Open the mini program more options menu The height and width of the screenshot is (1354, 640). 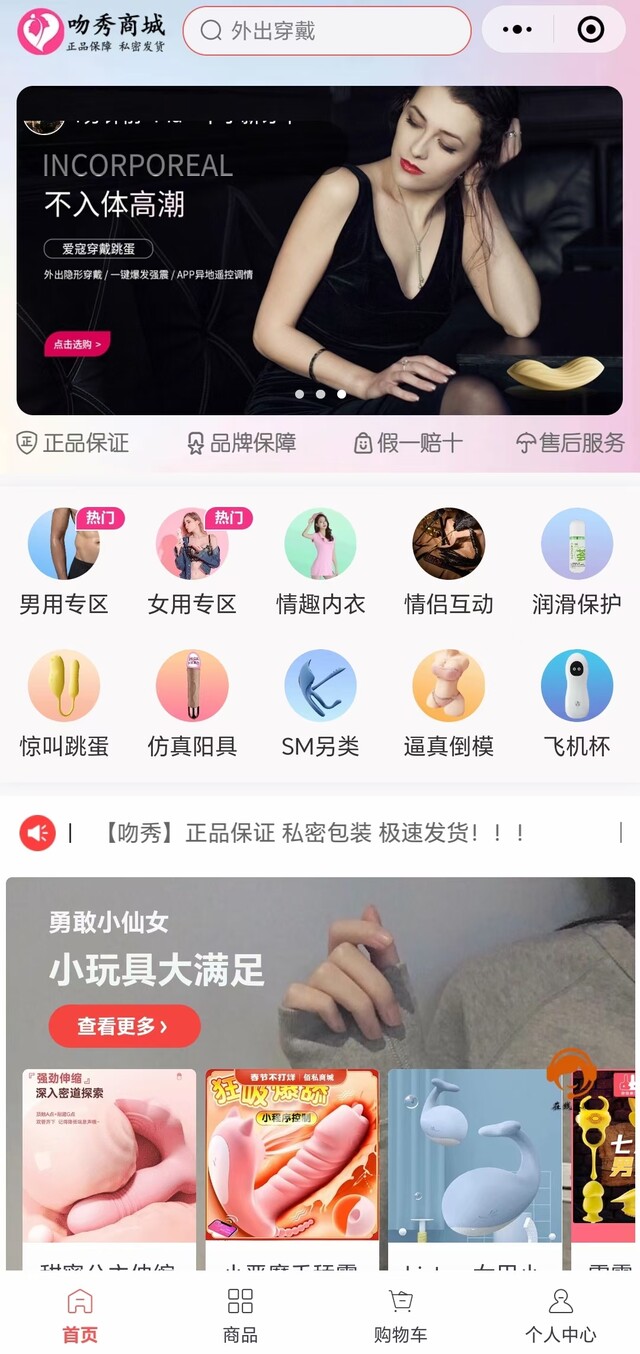tap(517, 30)
